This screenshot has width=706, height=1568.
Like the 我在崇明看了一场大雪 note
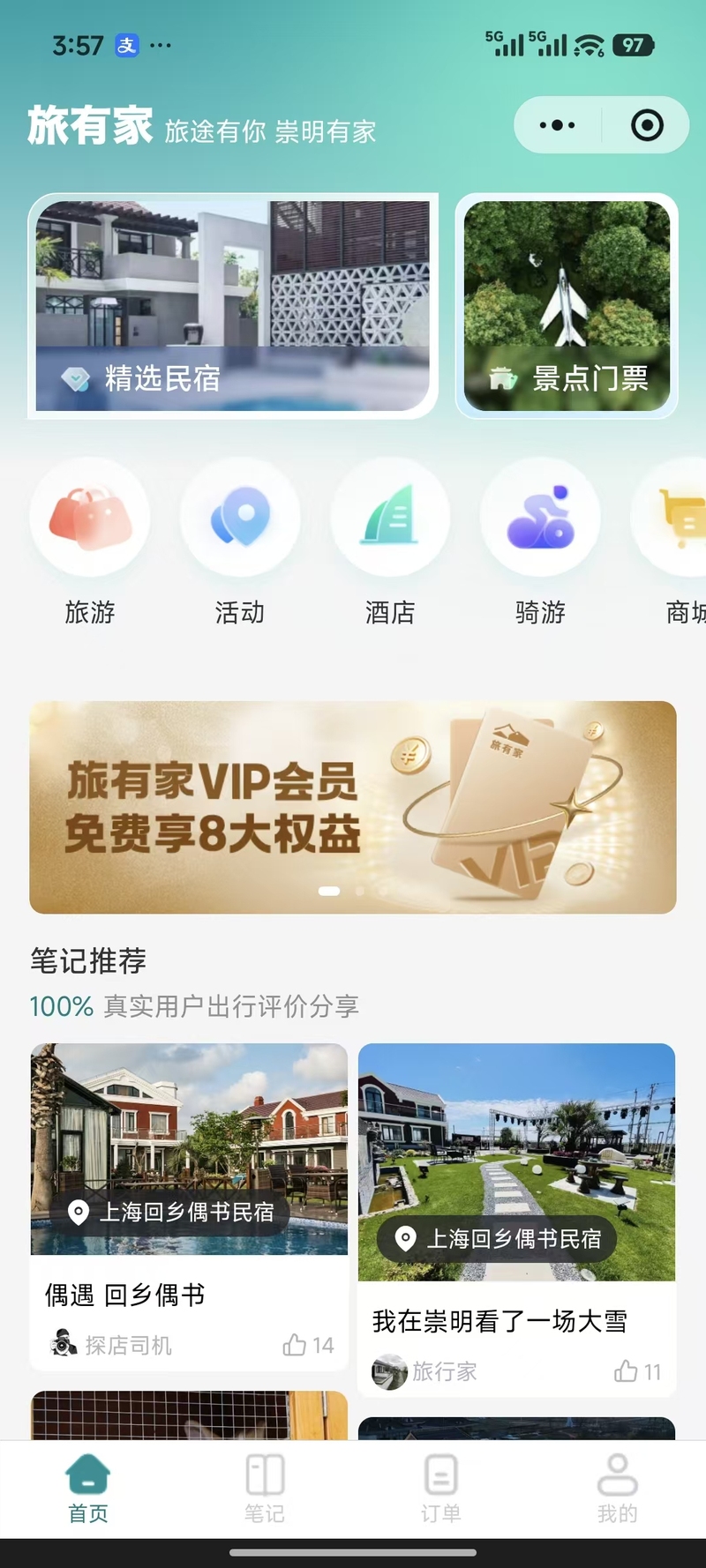click(636, 1371)
